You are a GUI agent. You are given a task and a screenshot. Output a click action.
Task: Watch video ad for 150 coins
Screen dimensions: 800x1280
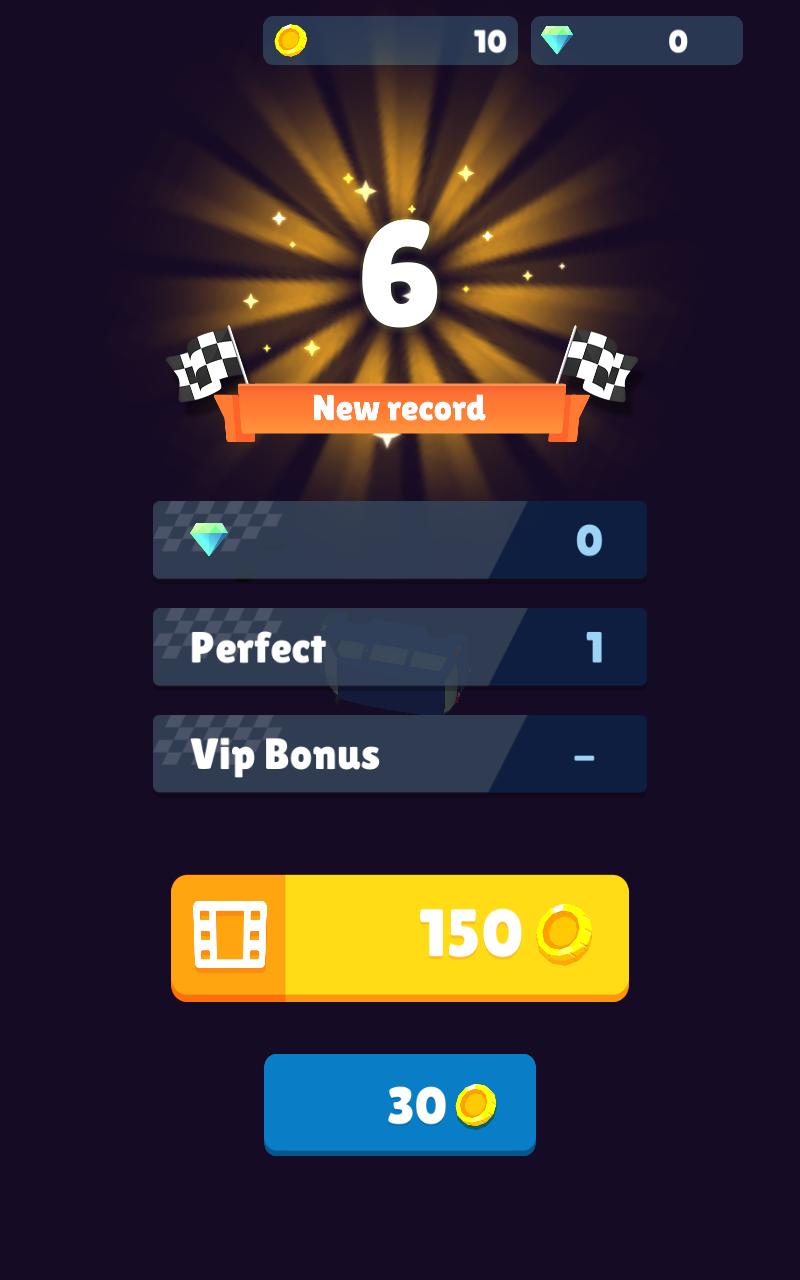point(400,937)
